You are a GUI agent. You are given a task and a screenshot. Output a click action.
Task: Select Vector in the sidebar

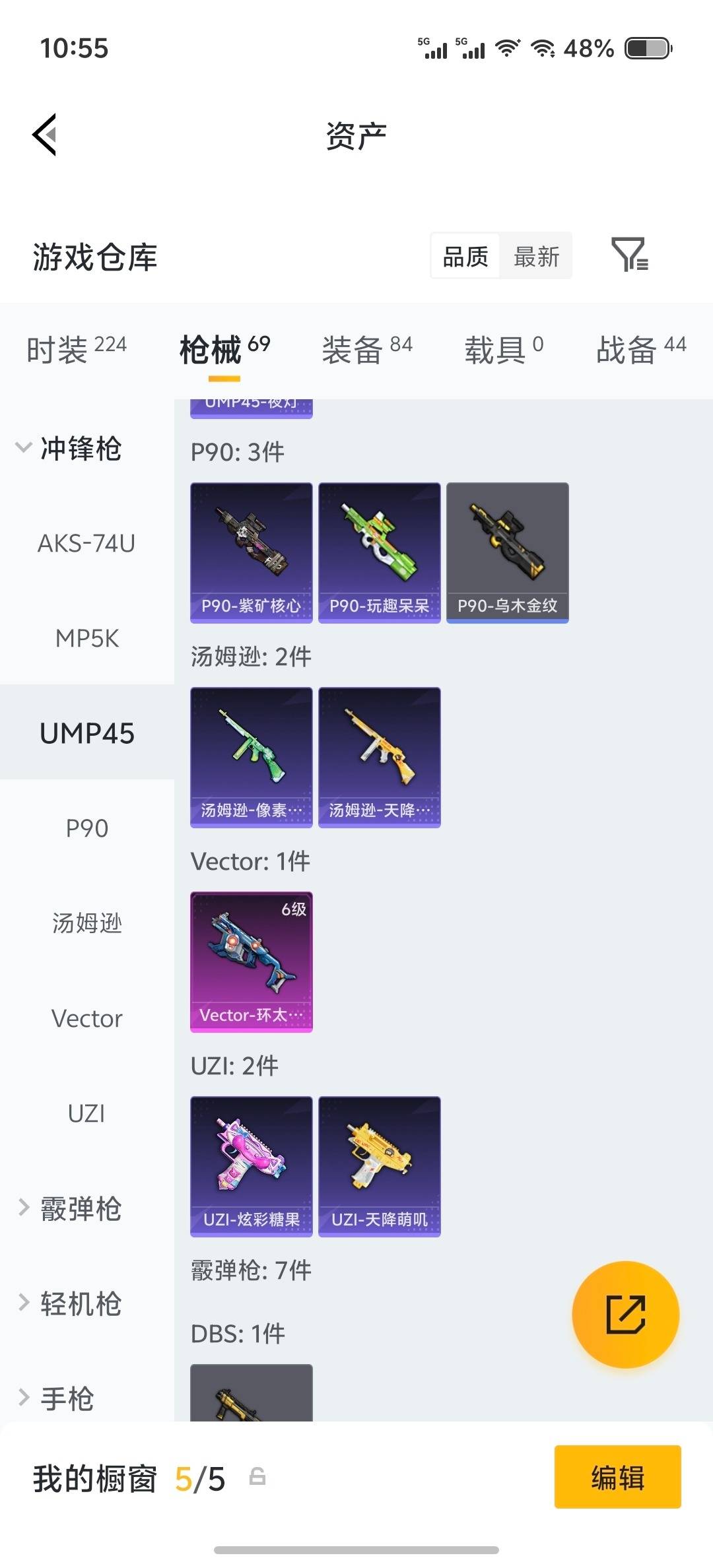click(x=86, y=1018)
